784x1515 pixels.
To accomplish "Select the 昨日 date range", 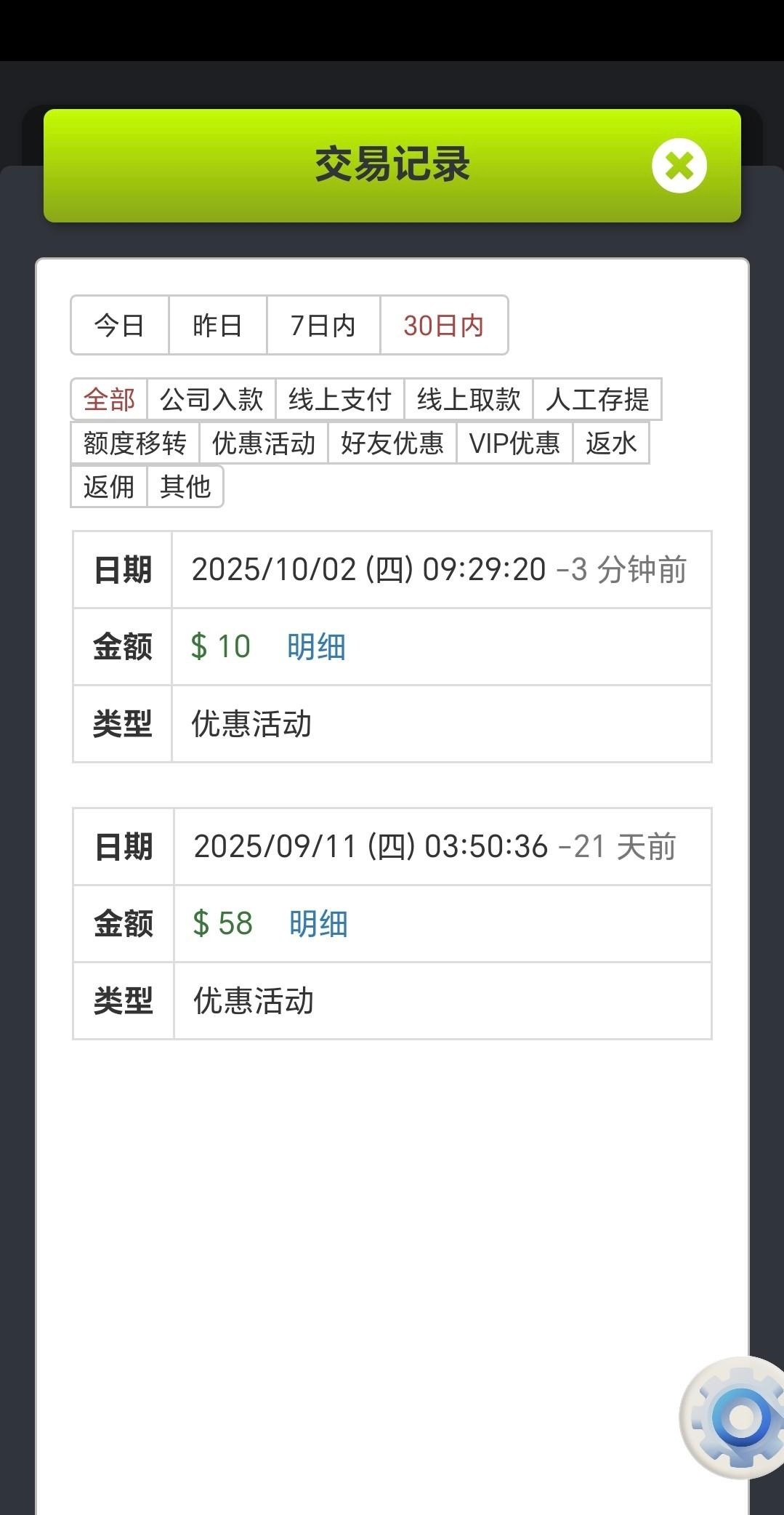I will [x=217, y=325].
